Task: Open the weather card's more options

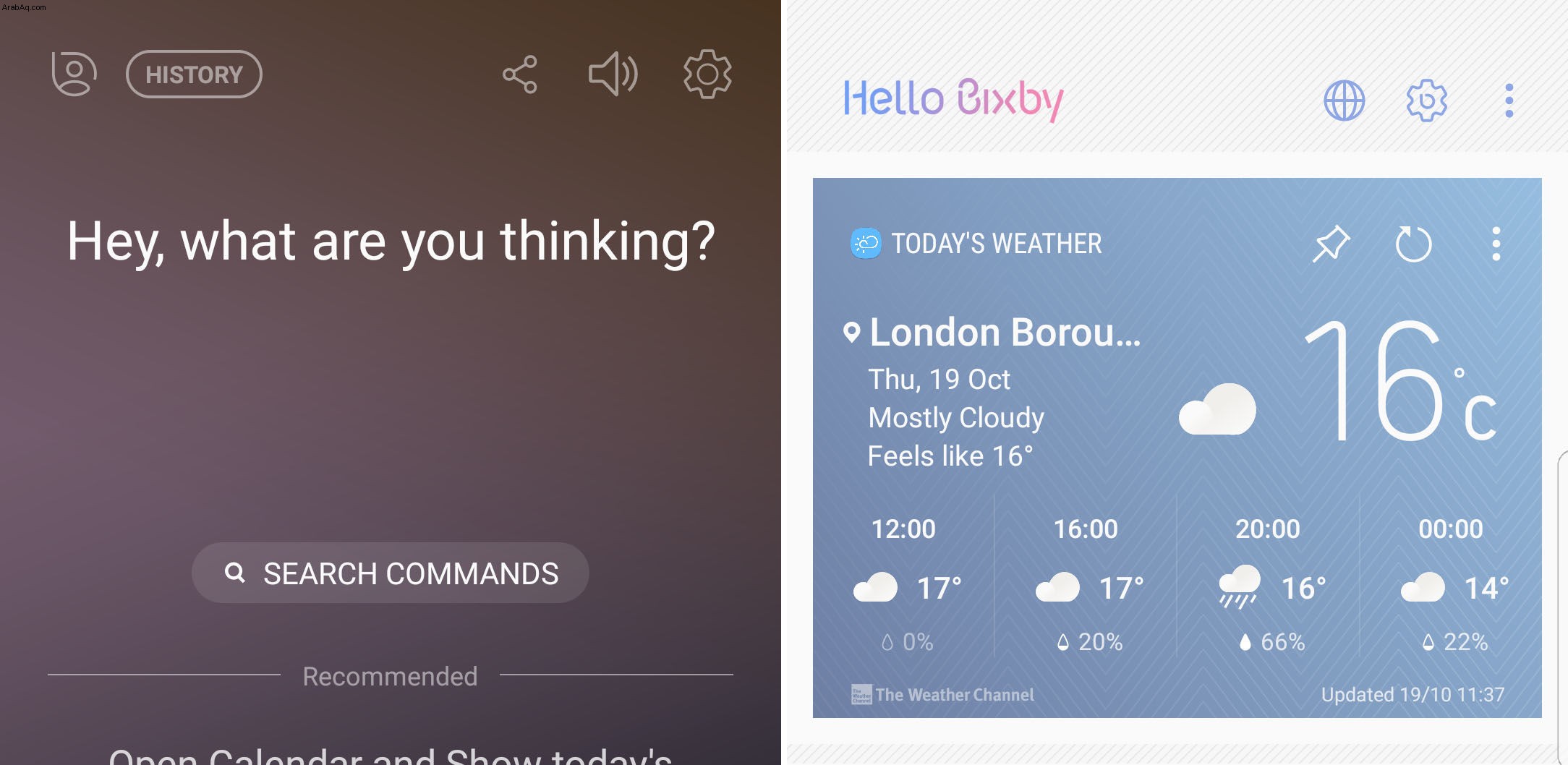Action: click(x=1496, y=244)
